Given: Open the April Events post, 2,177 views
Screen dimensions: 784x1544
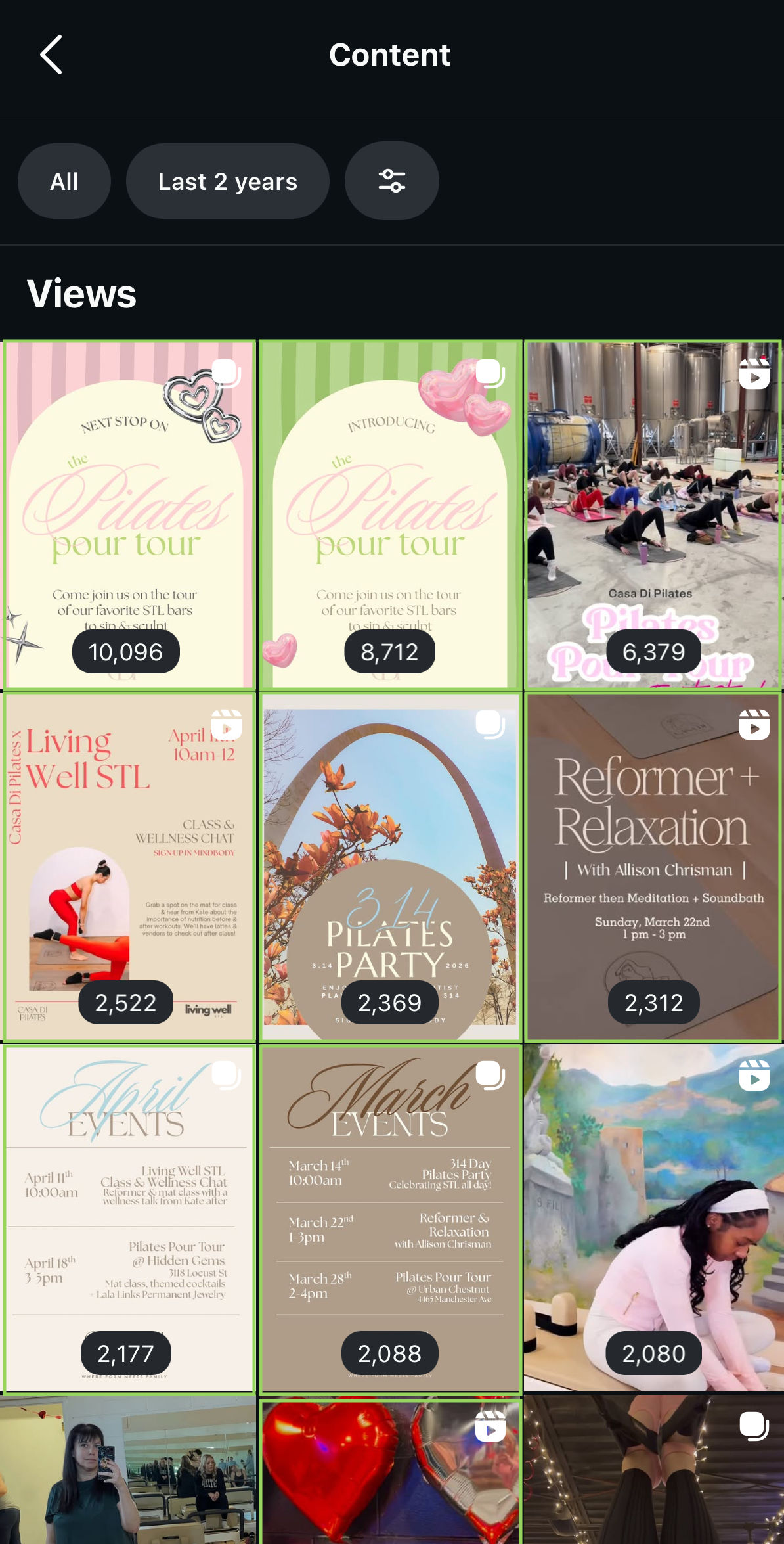Looking at the screenshot, I should tap(129, 1219).
